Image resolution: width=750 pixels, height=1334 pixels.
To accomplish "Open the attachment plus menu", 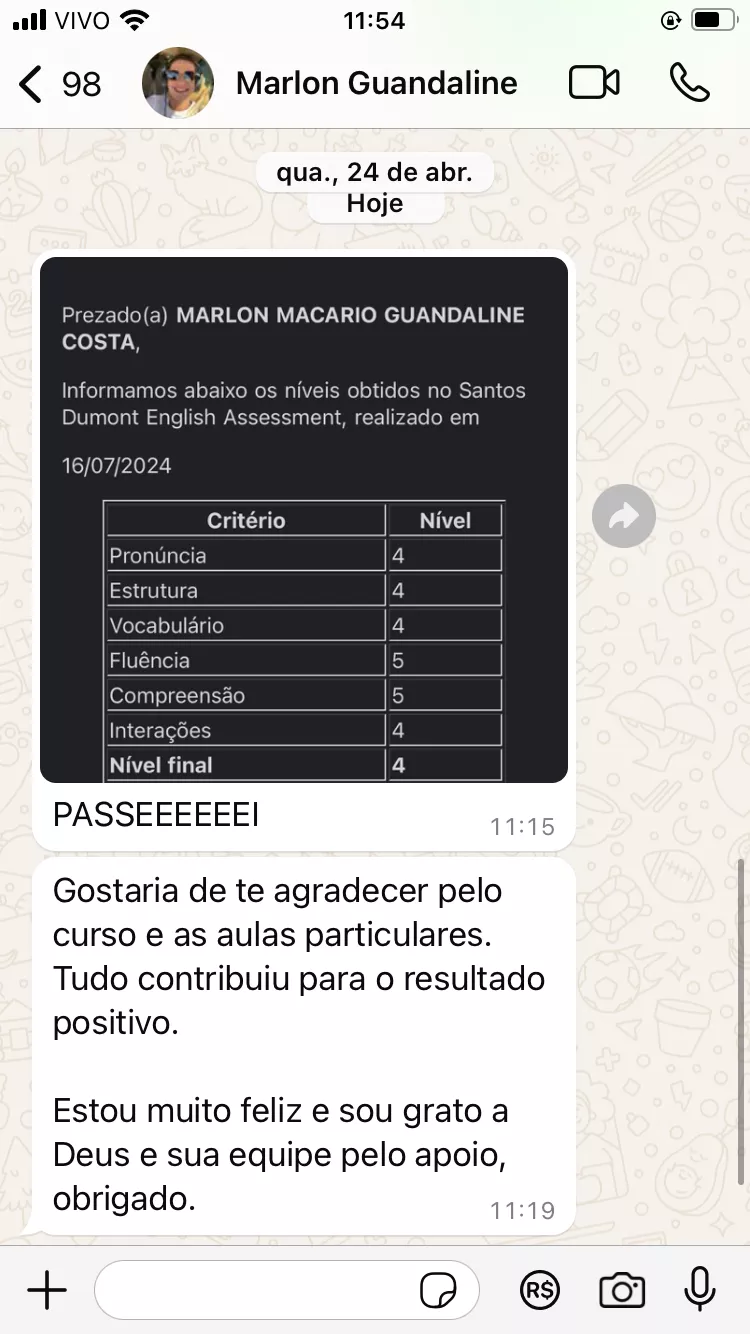I will coord(47,1290).
